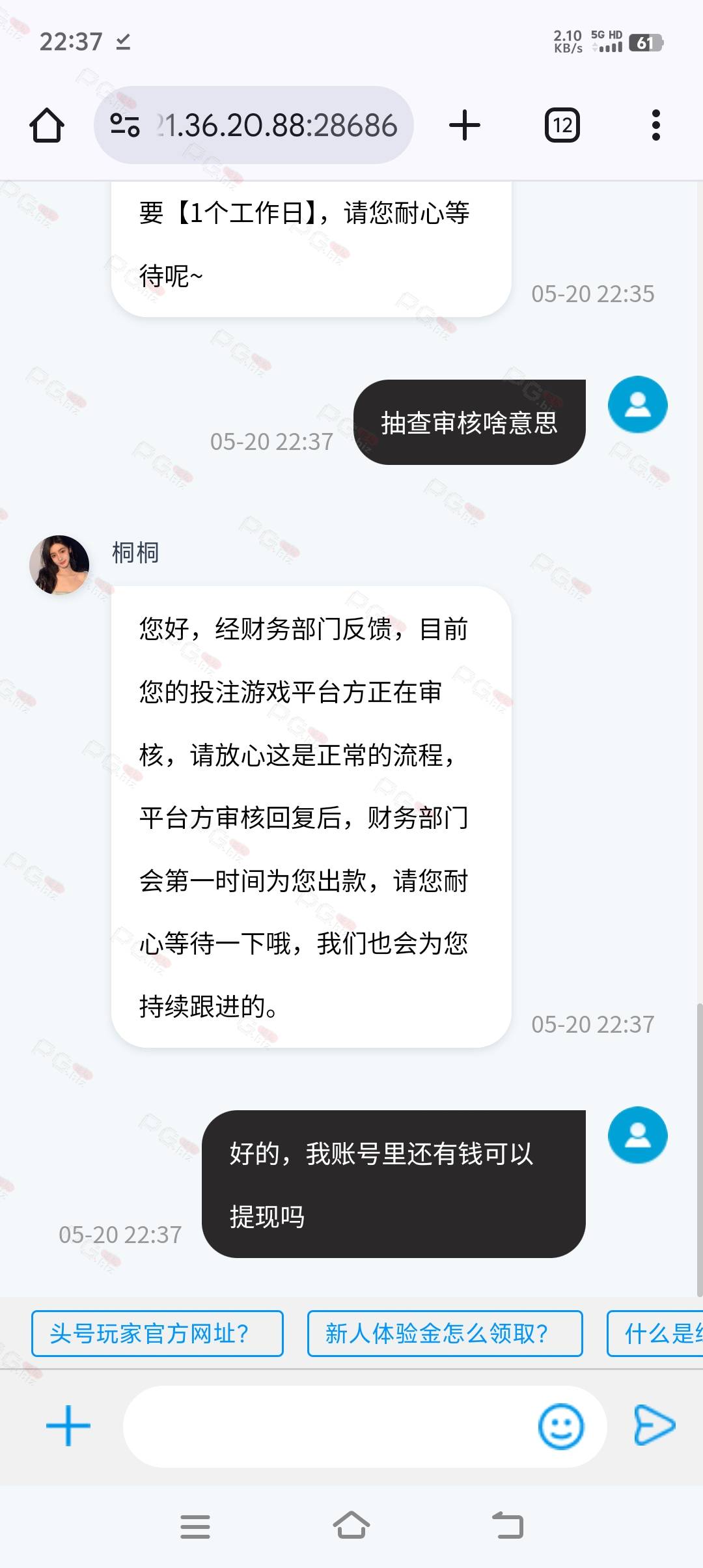This screenshot has height=1568, width=703.
Task: Open the emoji picker
Action: coord(561,1426)
